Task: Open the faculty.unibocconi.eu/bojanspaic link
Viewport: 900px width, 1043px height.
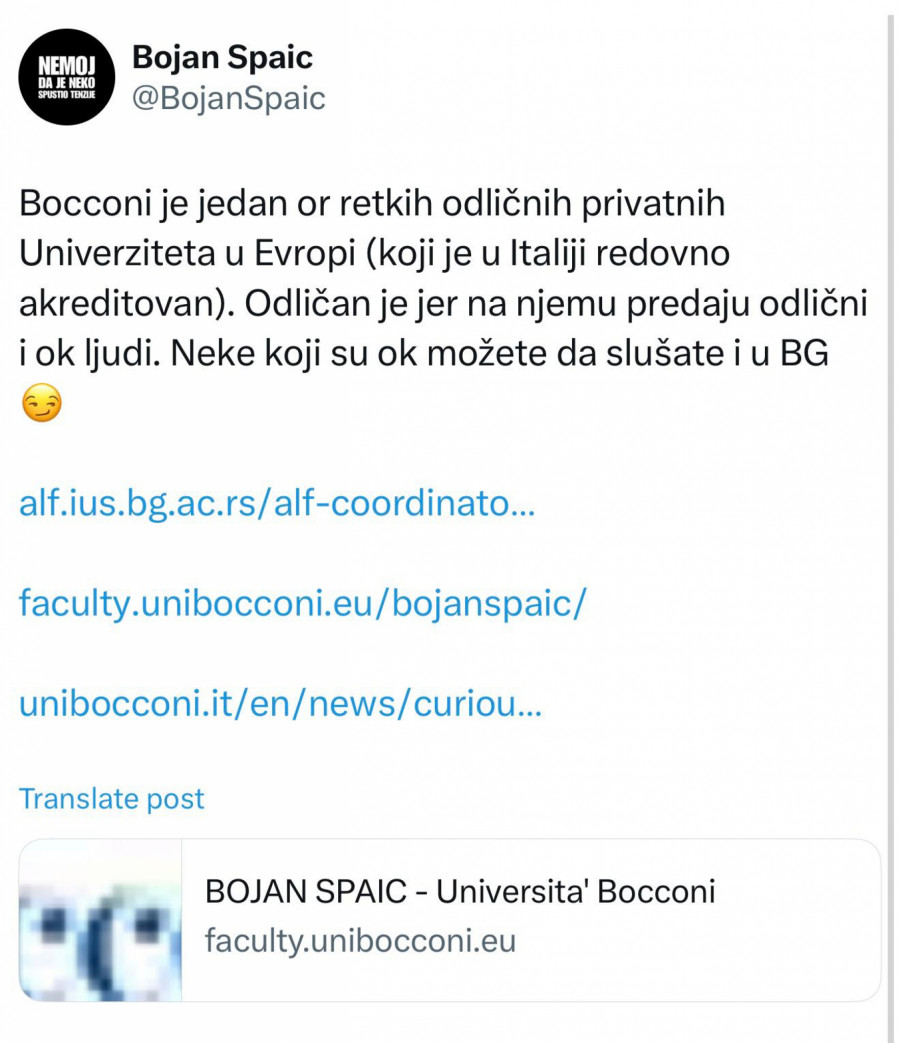Action: 302,604
